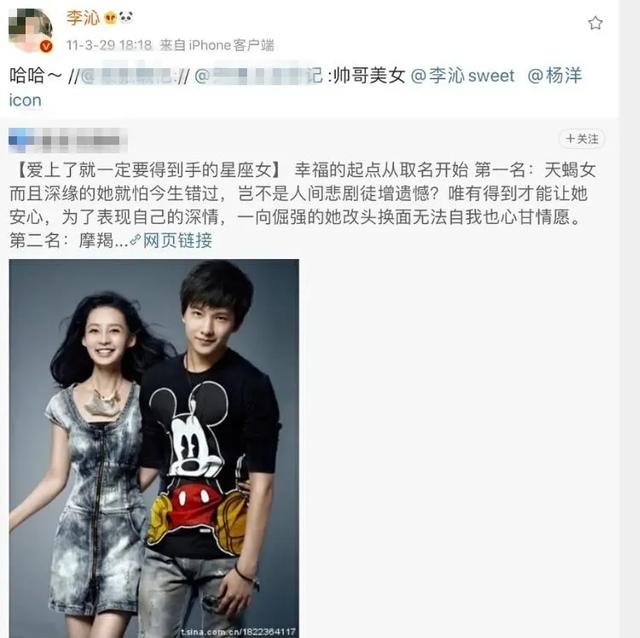The image size is (640, 638).
Task: Open 李沁's profile avatar
Action: tap(30, 29)
